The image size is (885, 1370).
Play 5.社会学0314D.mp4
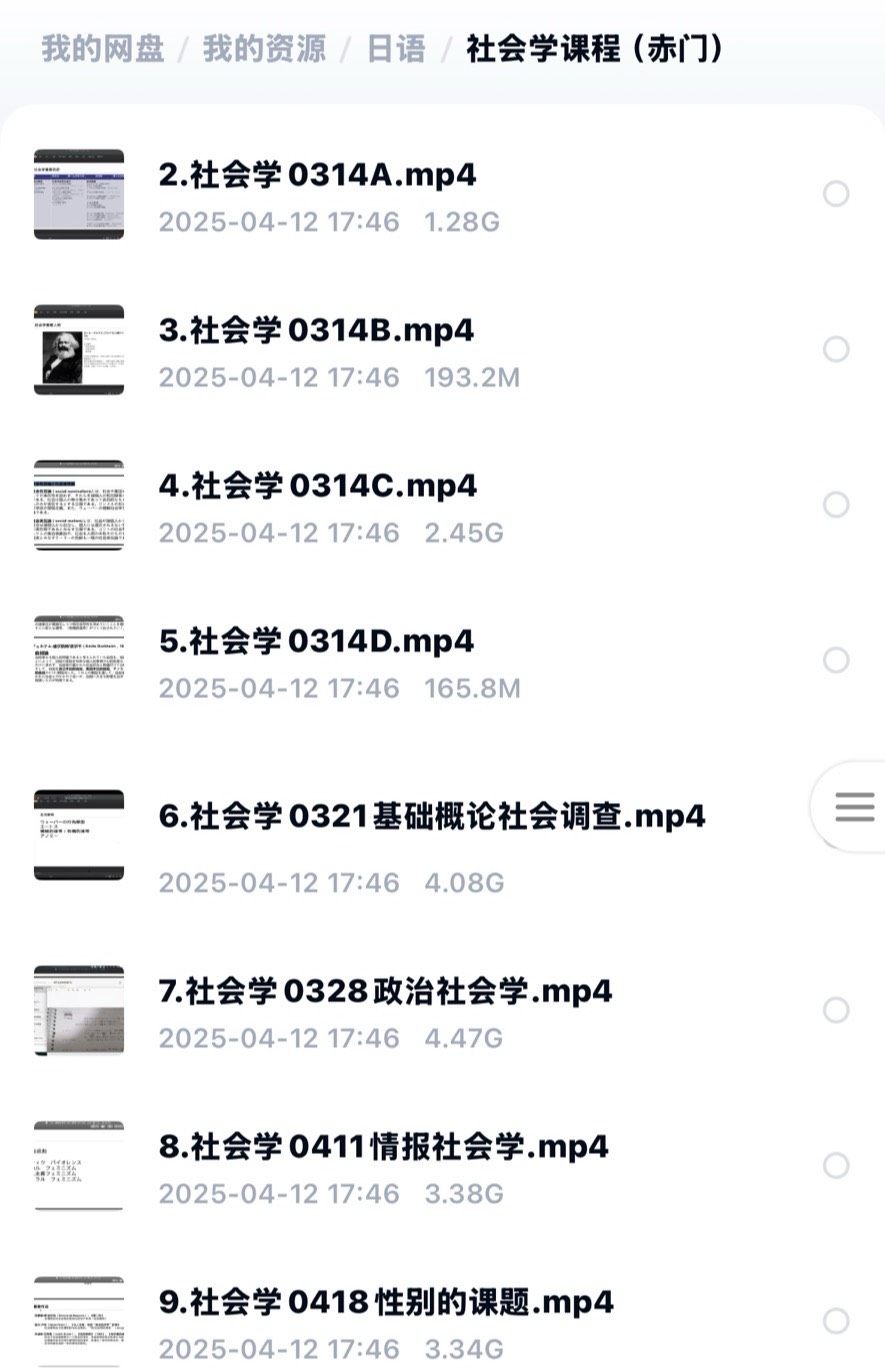pos(316,641)
